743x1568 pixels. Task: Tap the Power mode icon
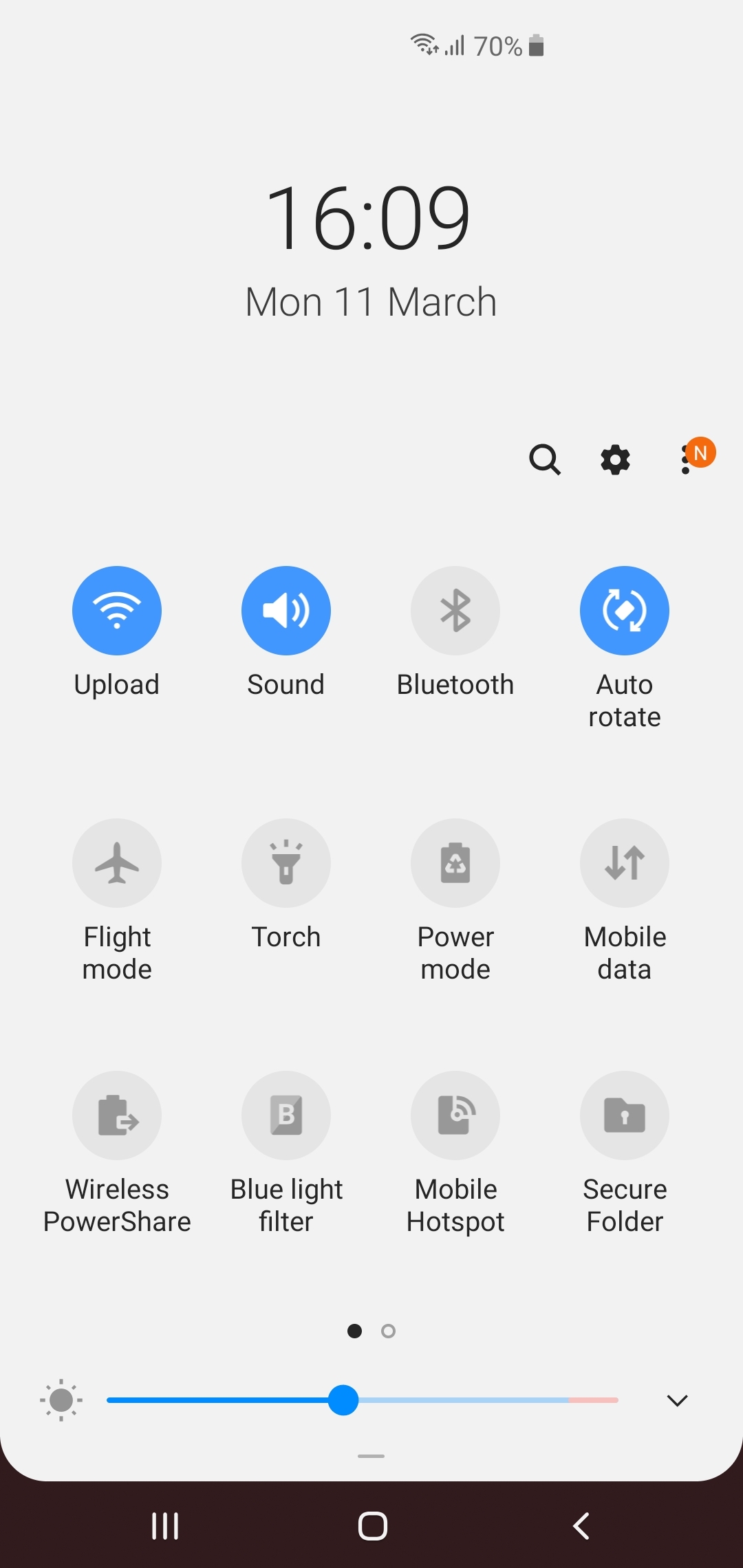[x=455, y=863]
